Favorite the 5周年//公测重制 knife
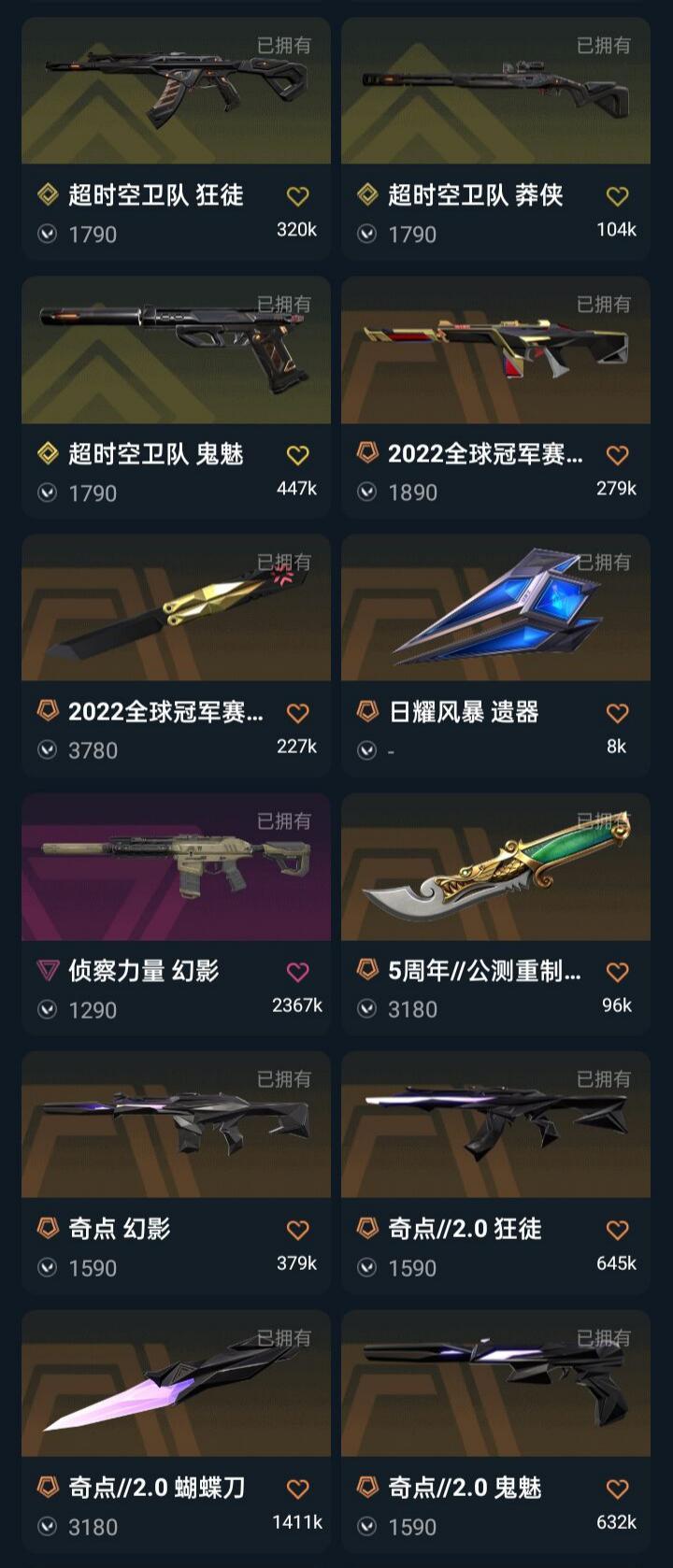 point(617,972)
